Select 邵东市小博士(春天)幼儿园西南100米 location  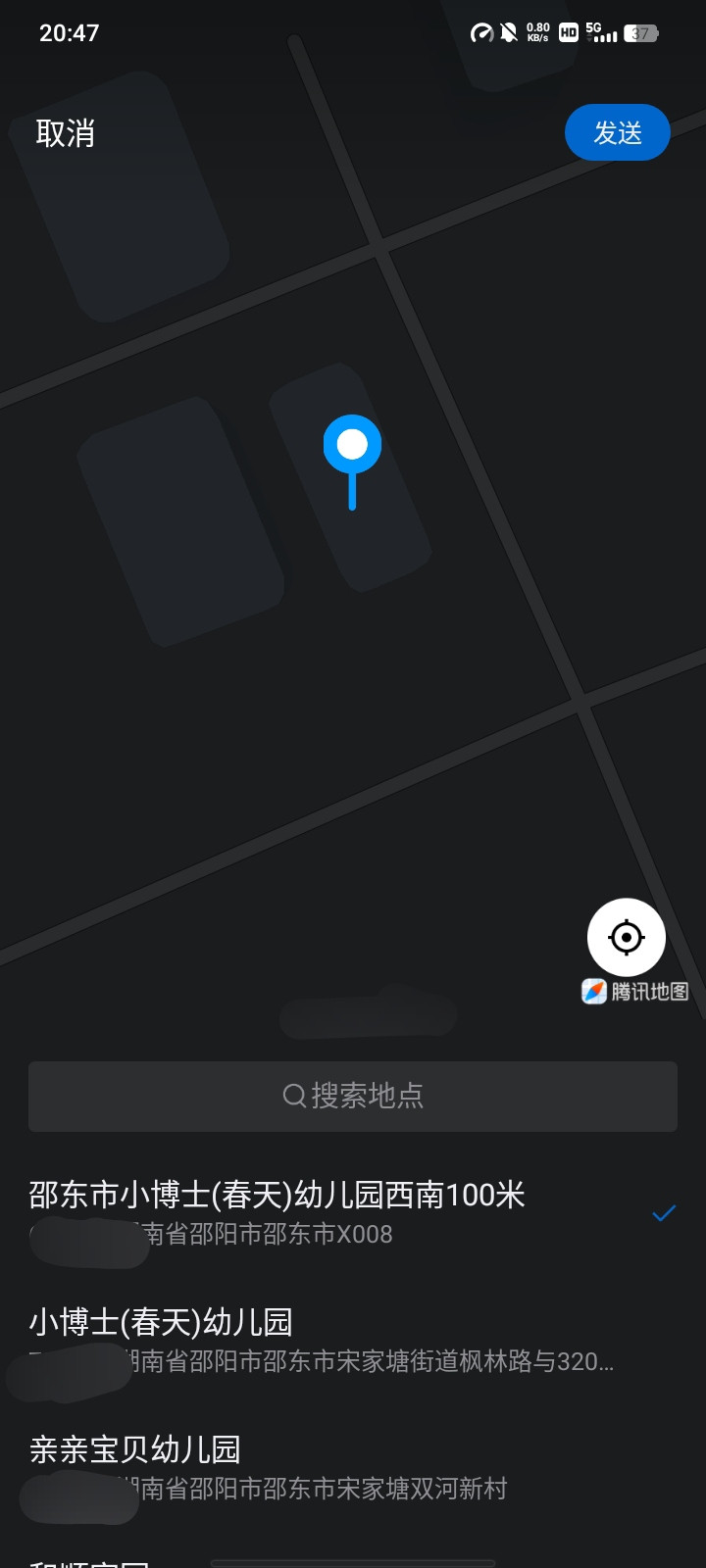[353, 1213]
